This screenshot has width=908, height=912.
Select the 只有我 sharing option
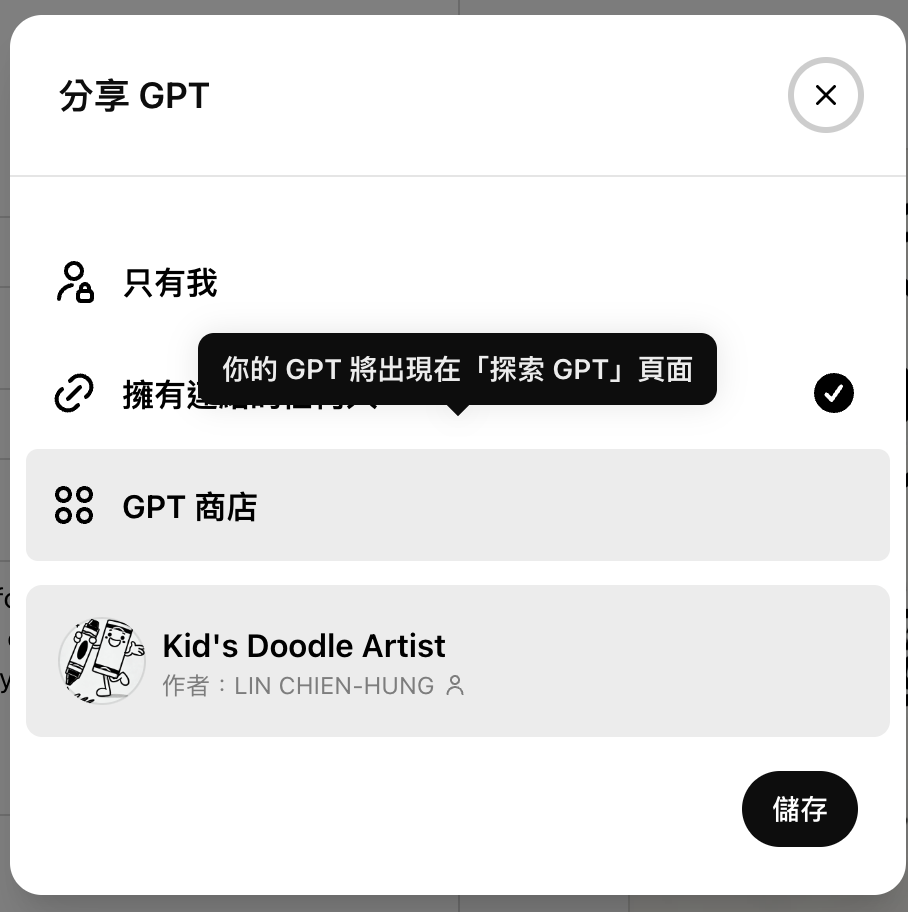[170, 283]
